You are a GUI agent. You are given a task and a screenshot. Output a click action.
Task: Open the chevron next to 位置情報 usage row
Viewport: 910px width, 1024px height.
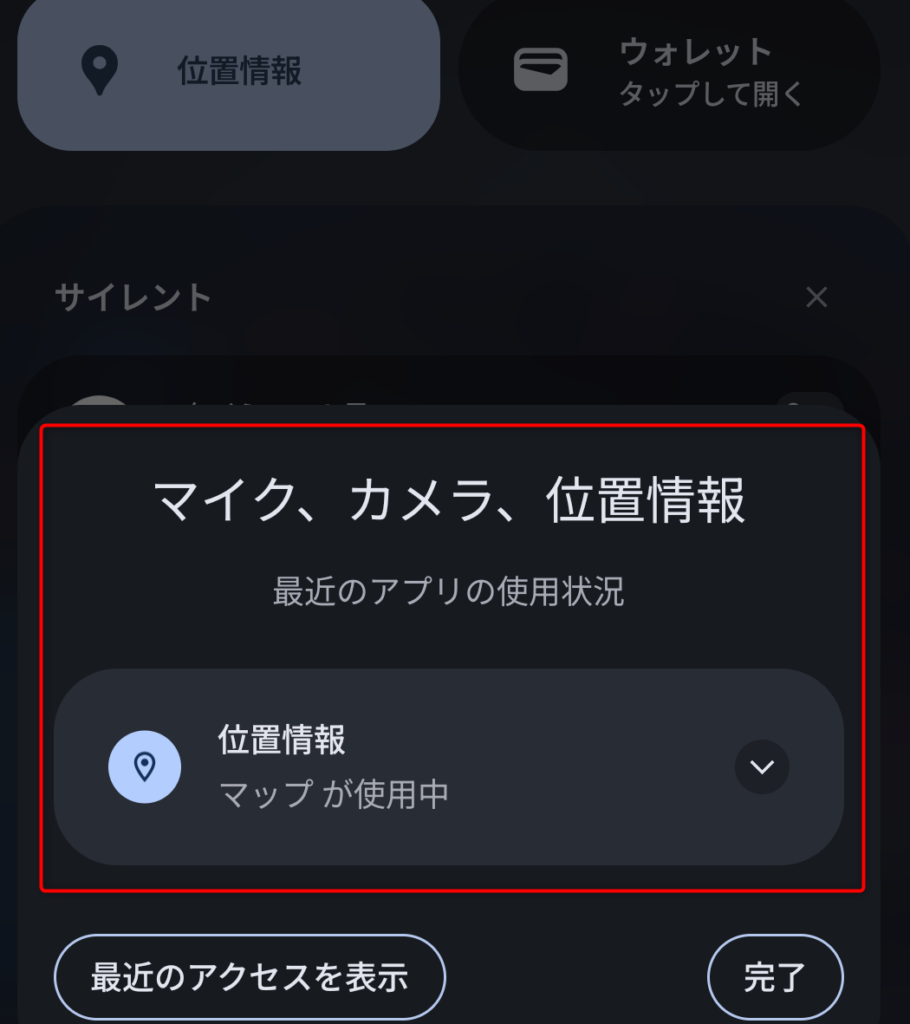coord(762,767)
